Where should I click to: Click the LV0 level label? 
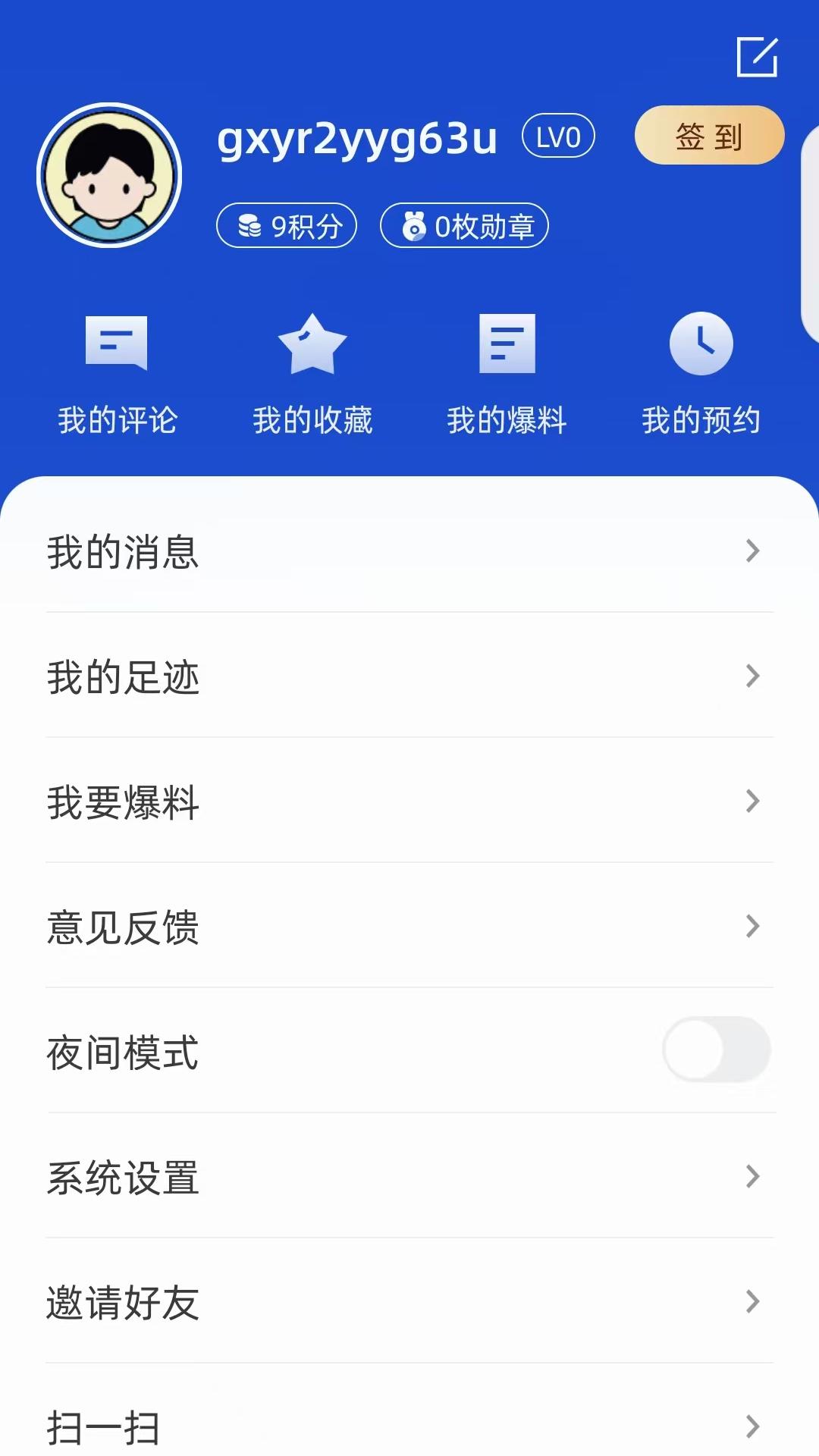558,136
